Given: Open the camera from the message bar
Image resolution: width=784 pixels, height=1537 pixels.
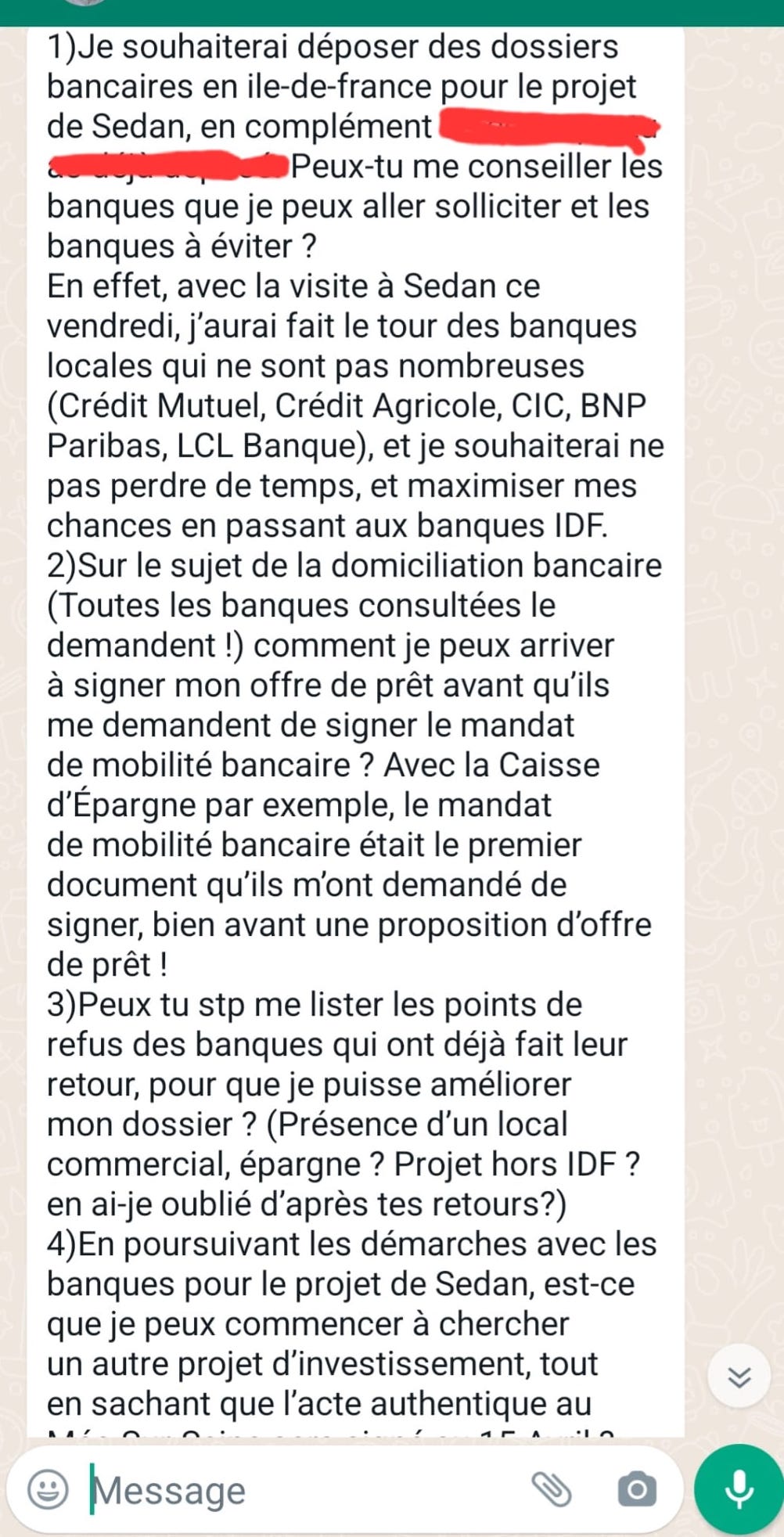Looking at the screenshot, I should point(637,1489).
